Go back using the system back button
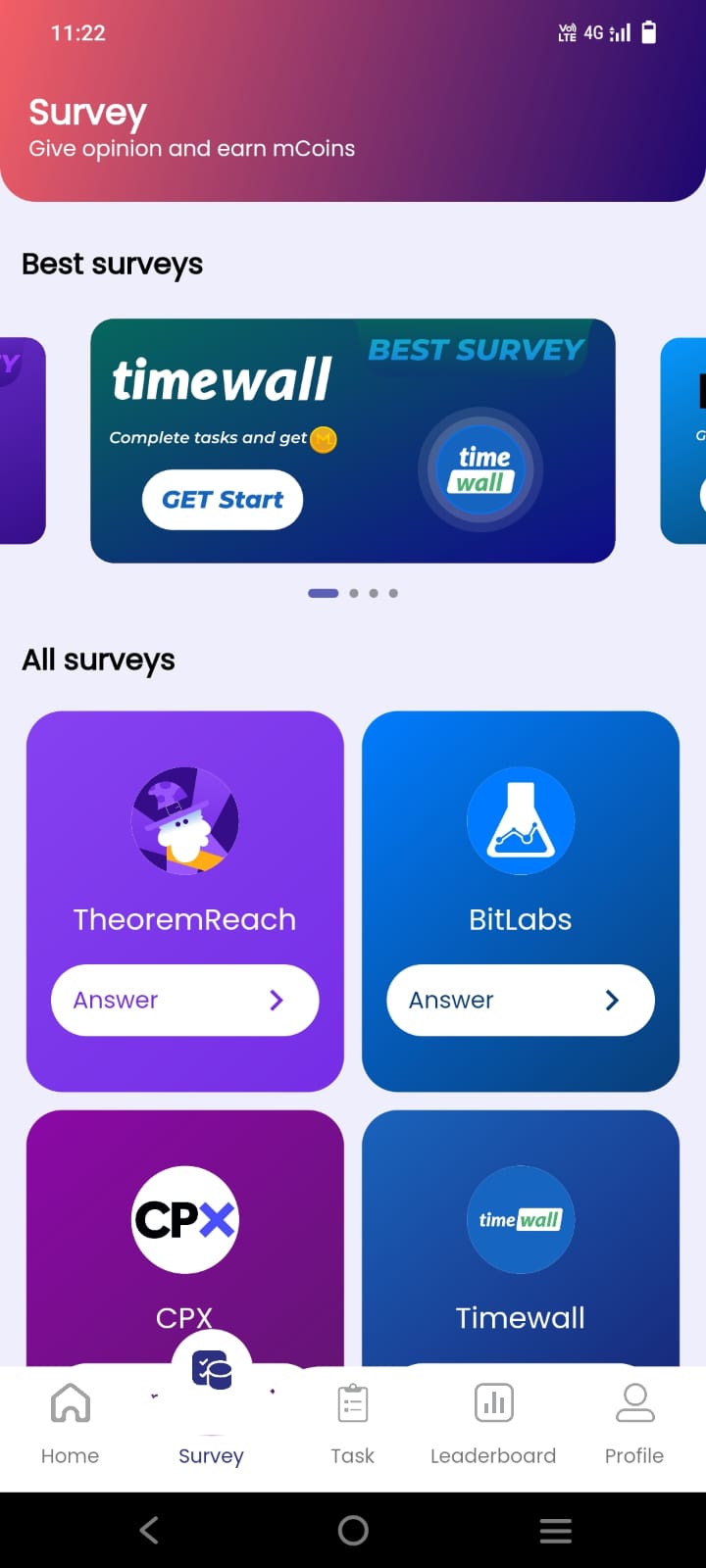The height and width of the screenshot is (1568, 706). point(149,1530)
